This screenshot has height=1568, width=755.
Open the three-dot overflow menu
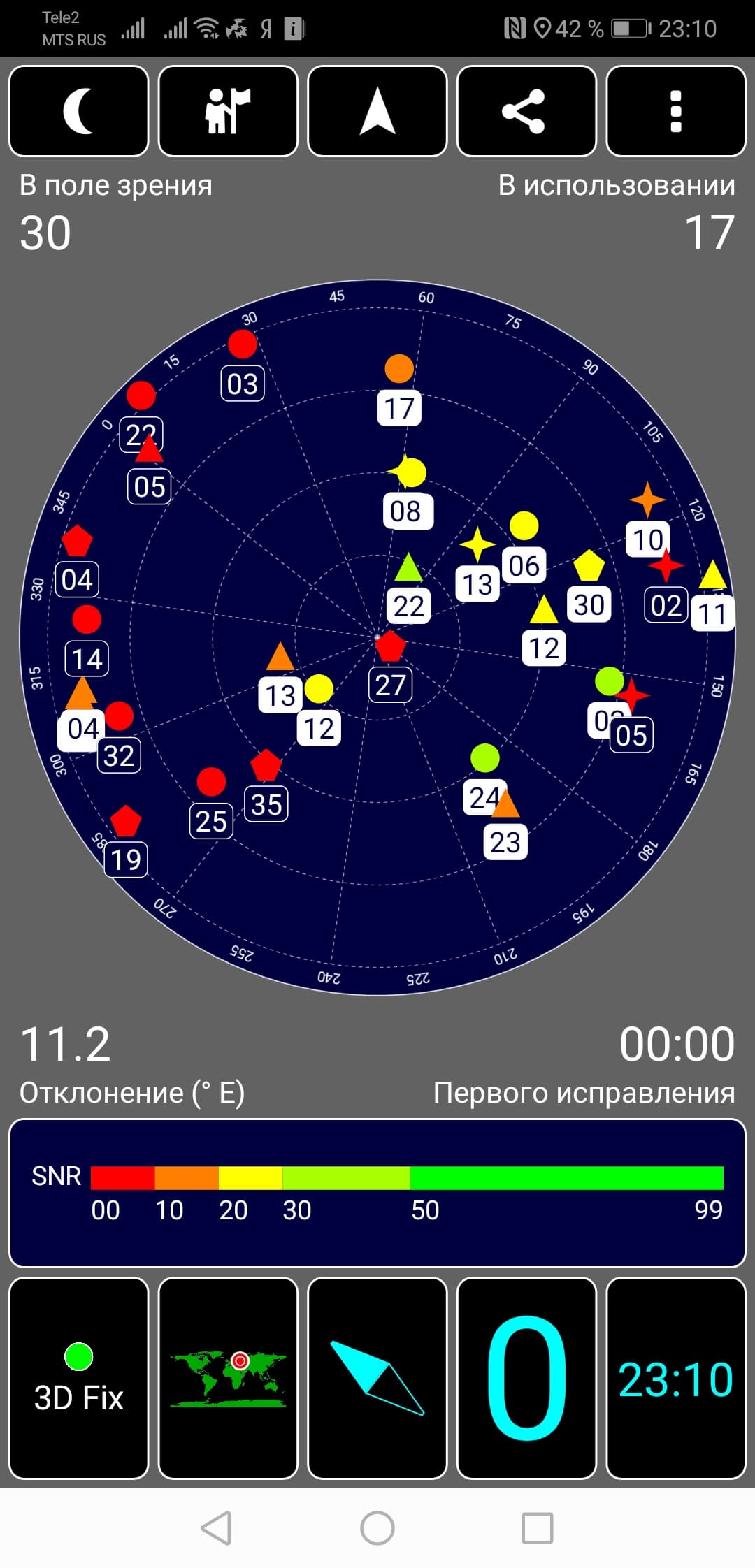pos(675,111)
